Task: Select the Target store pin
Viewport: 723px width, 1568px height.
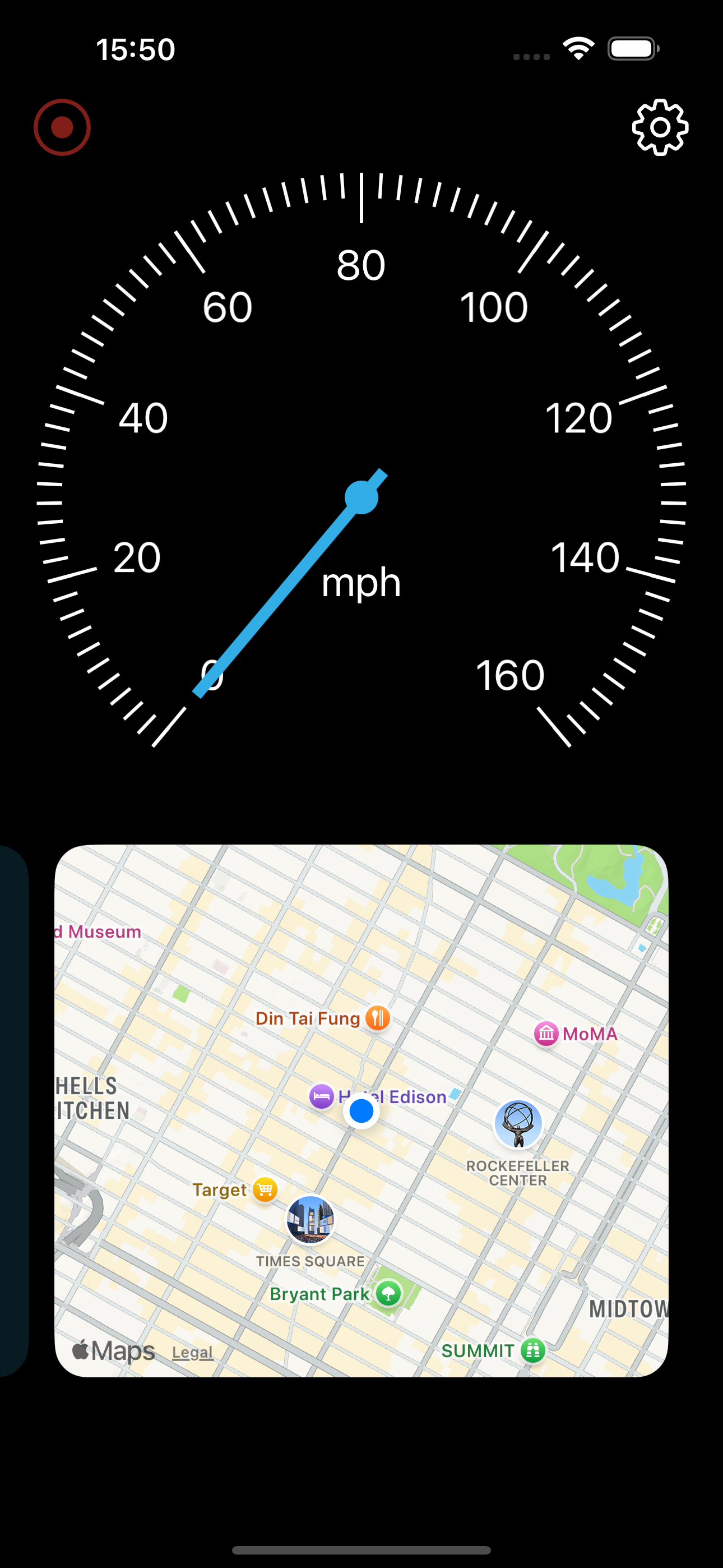Action: coord(265,1189)
